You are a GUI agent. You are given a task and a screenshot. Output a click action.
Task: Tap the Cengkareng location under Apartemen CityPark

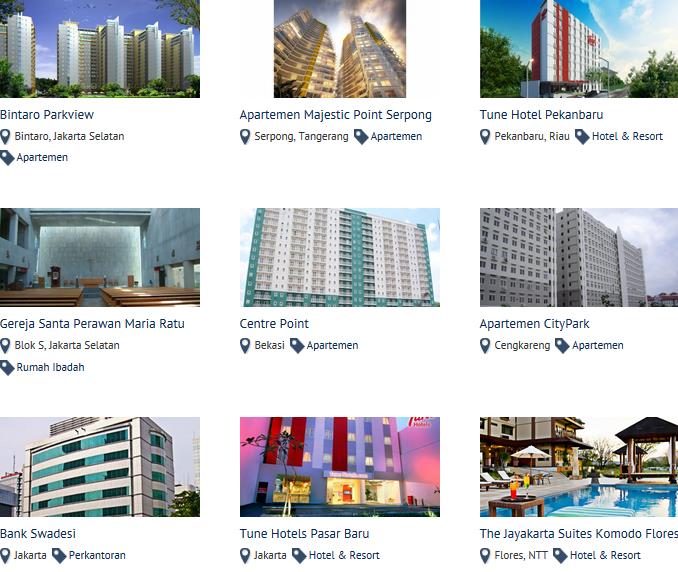click(522, 346)
